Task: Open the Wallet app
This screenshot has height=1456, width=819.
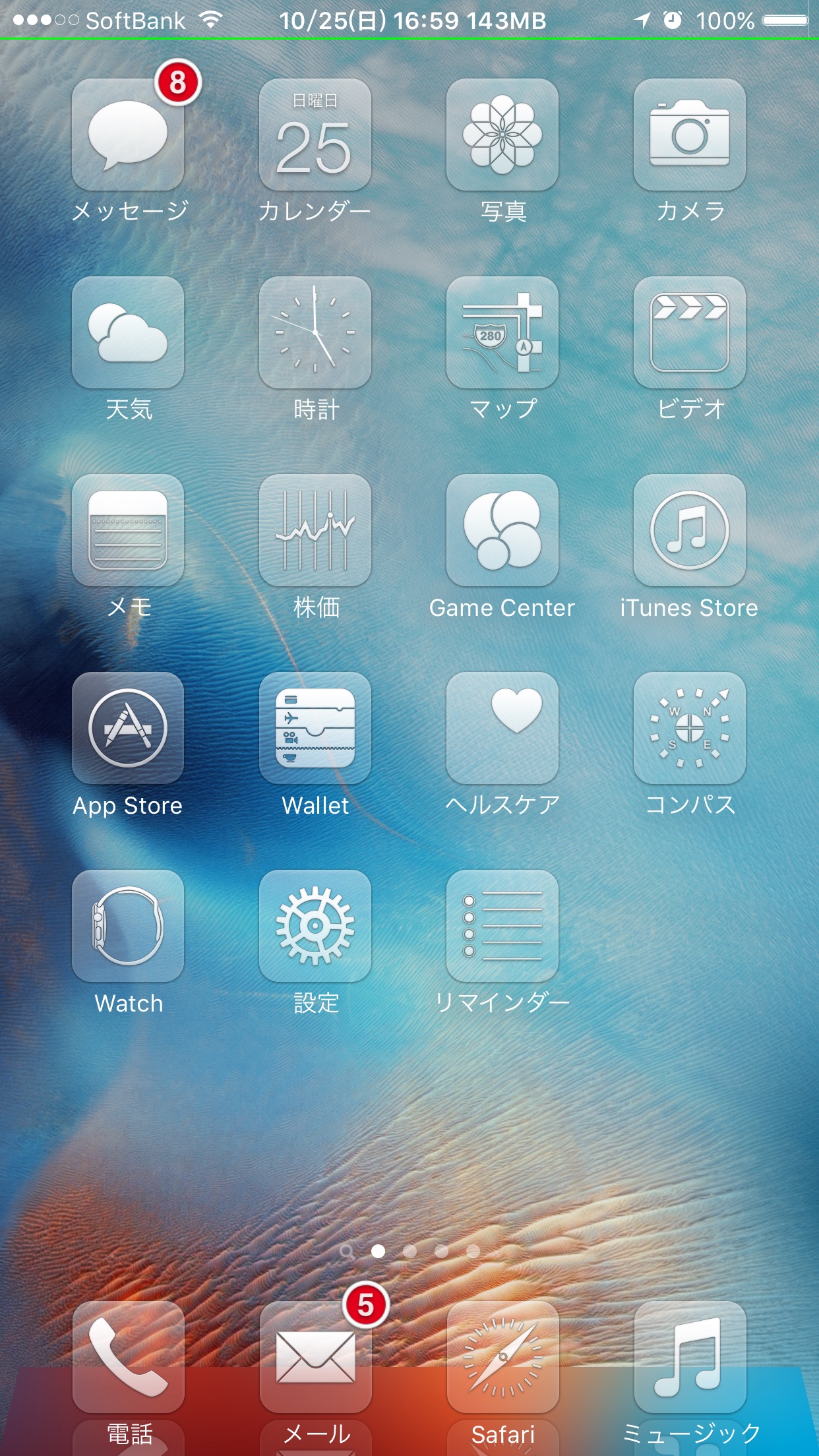Action: tap(315, 729)
